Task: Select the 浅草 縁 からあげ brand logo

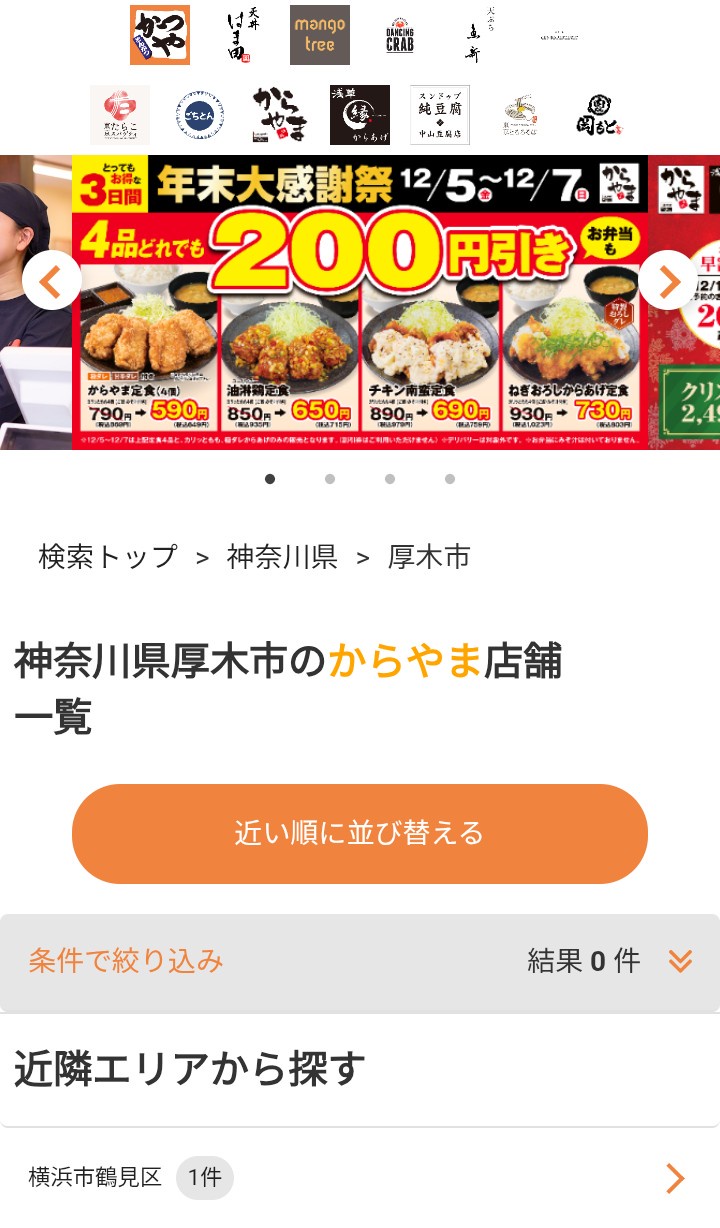Action: tap(360, 114)
